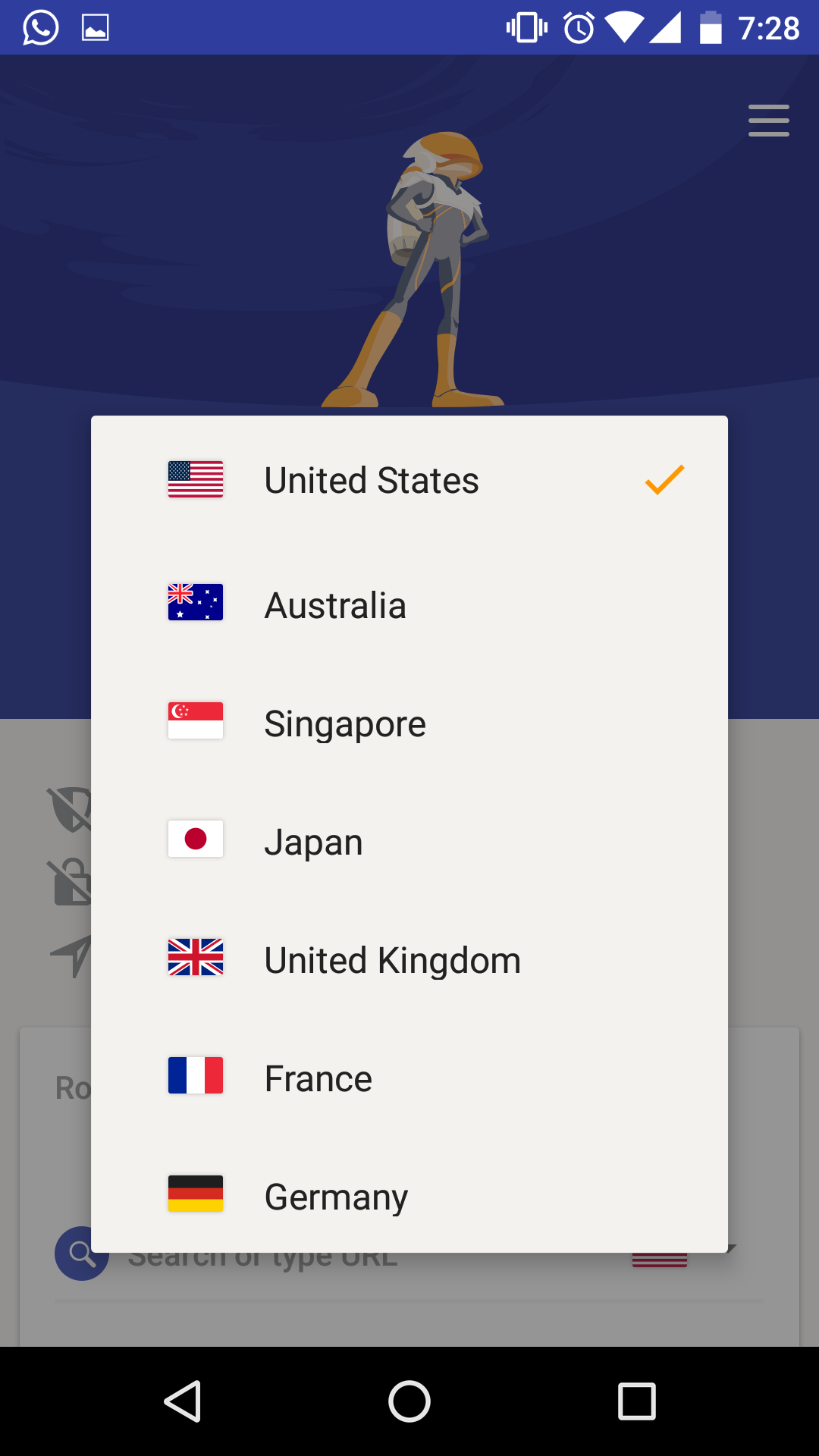
Task: Tap the system back button
Action: 183,1401
